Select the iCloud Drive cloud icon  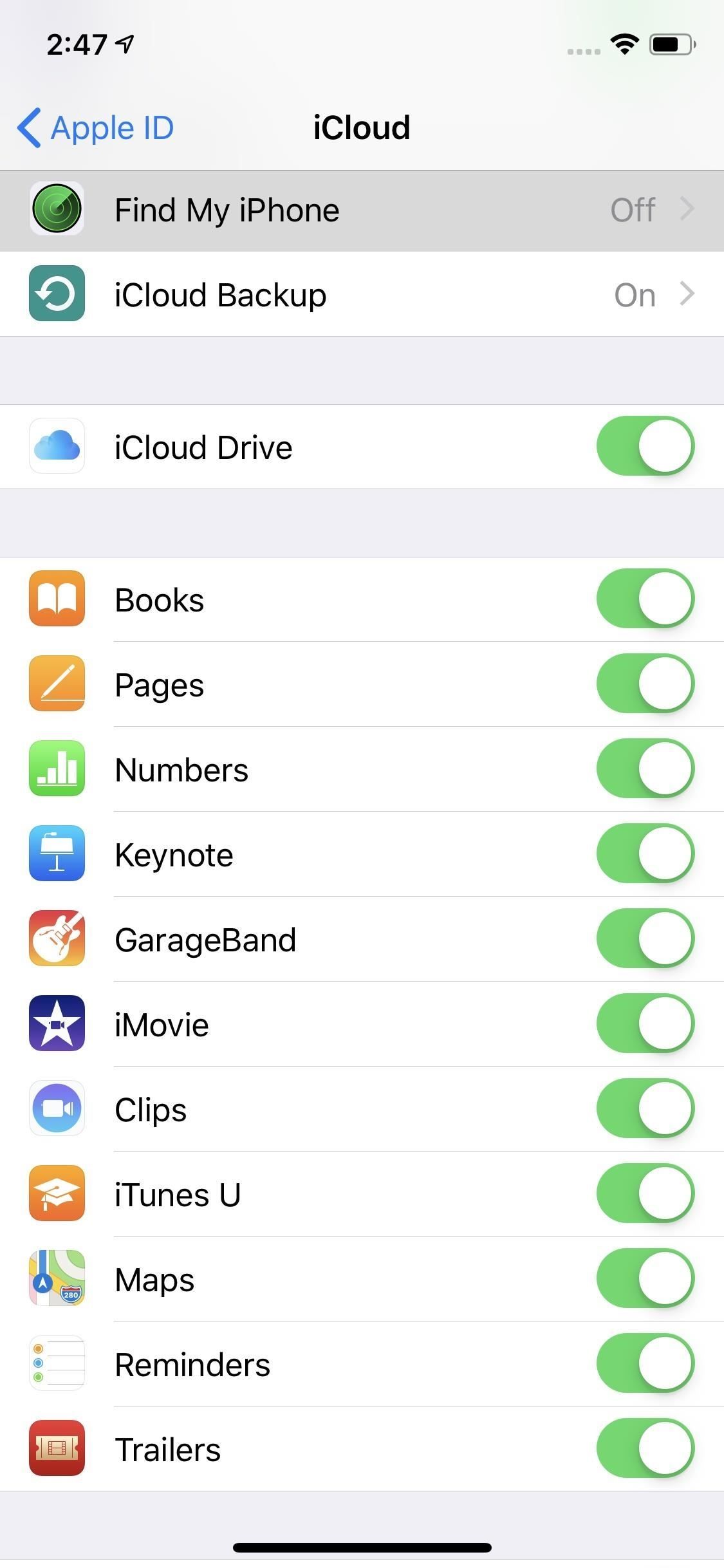57,446
